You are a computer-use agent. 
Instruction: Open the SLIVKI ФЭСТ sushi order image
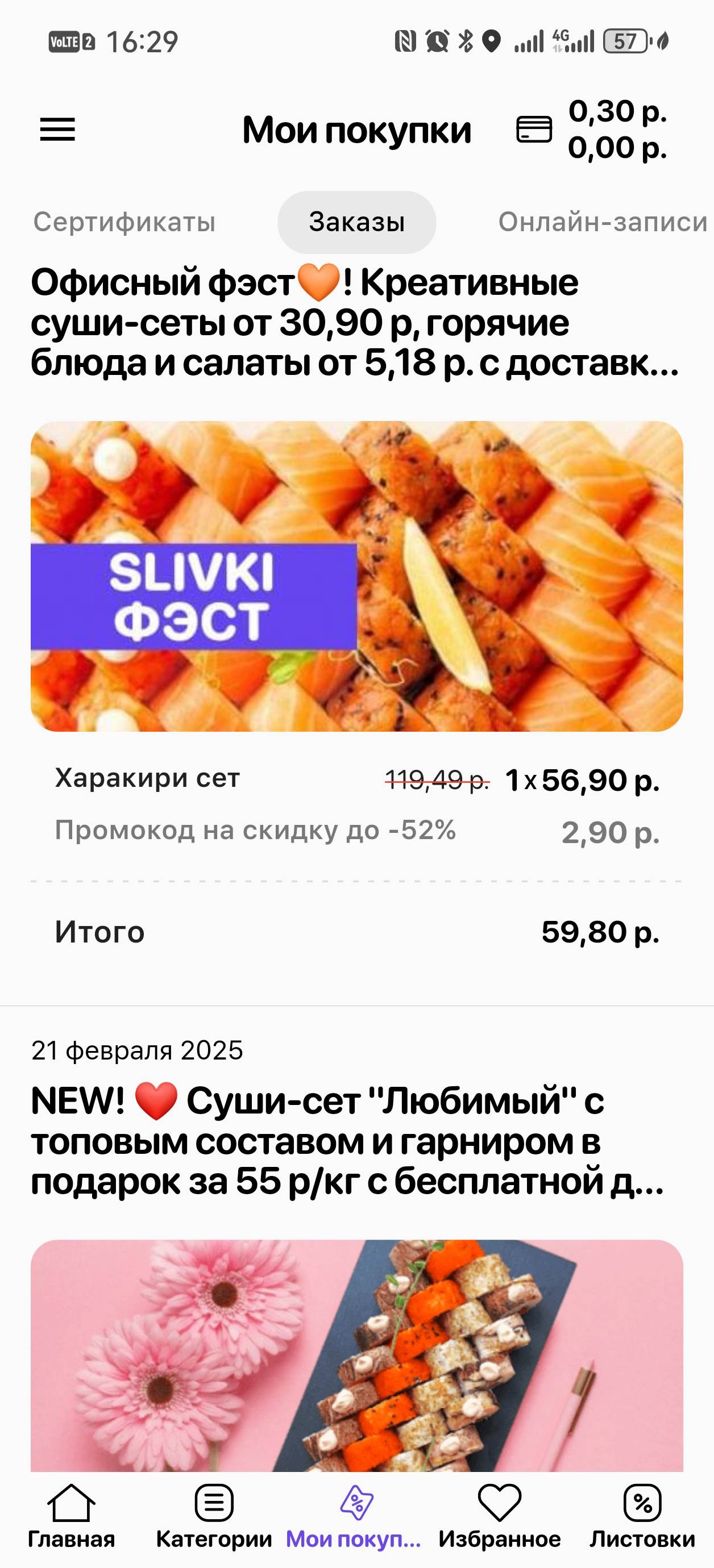coord(356,576)
